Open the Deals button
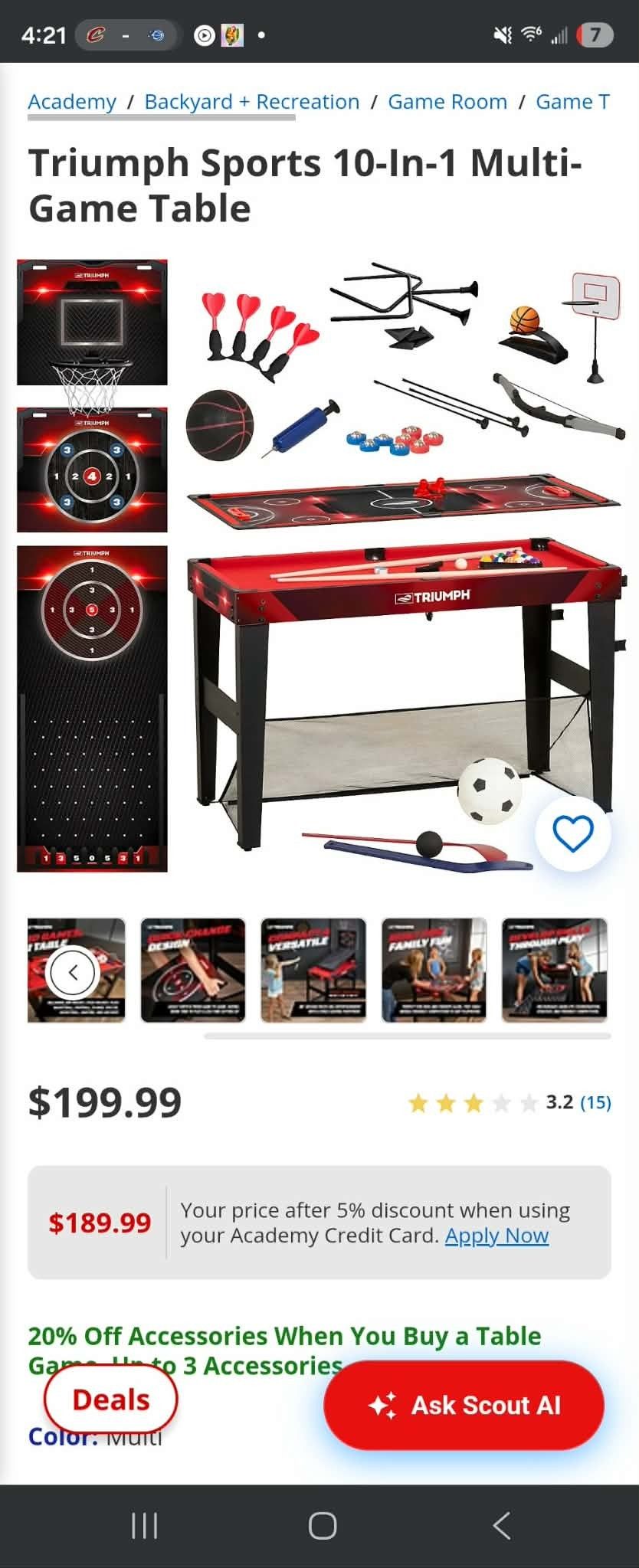Screen dimensions: 639x1568 (111, 1399)
